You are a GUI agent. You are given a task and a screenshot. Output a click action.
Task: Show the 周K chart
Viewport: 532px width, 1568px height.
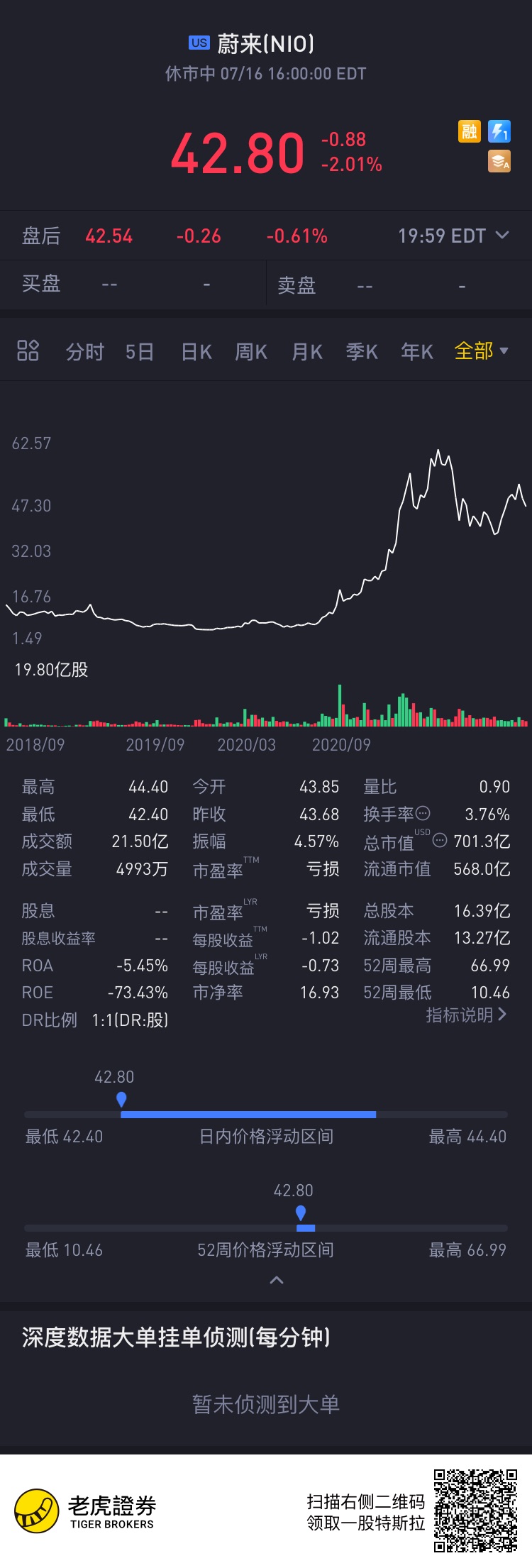(x=251, y=352)
